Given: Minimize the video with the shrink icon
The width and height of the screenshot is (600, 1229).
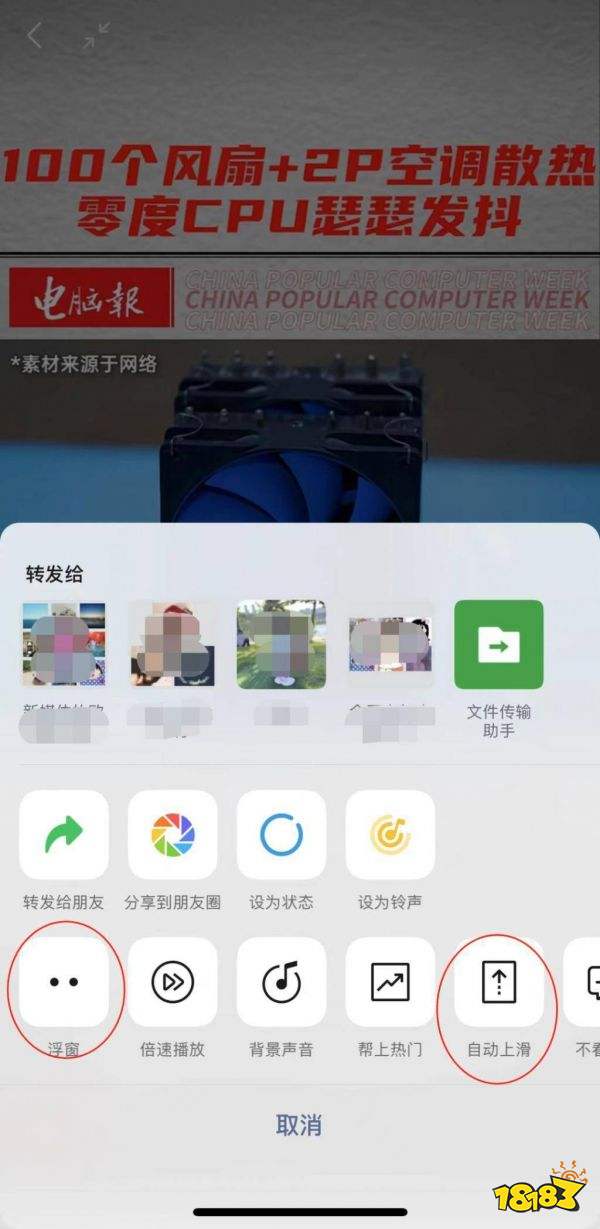Looking at the screenshot, I should pos(97,36).
